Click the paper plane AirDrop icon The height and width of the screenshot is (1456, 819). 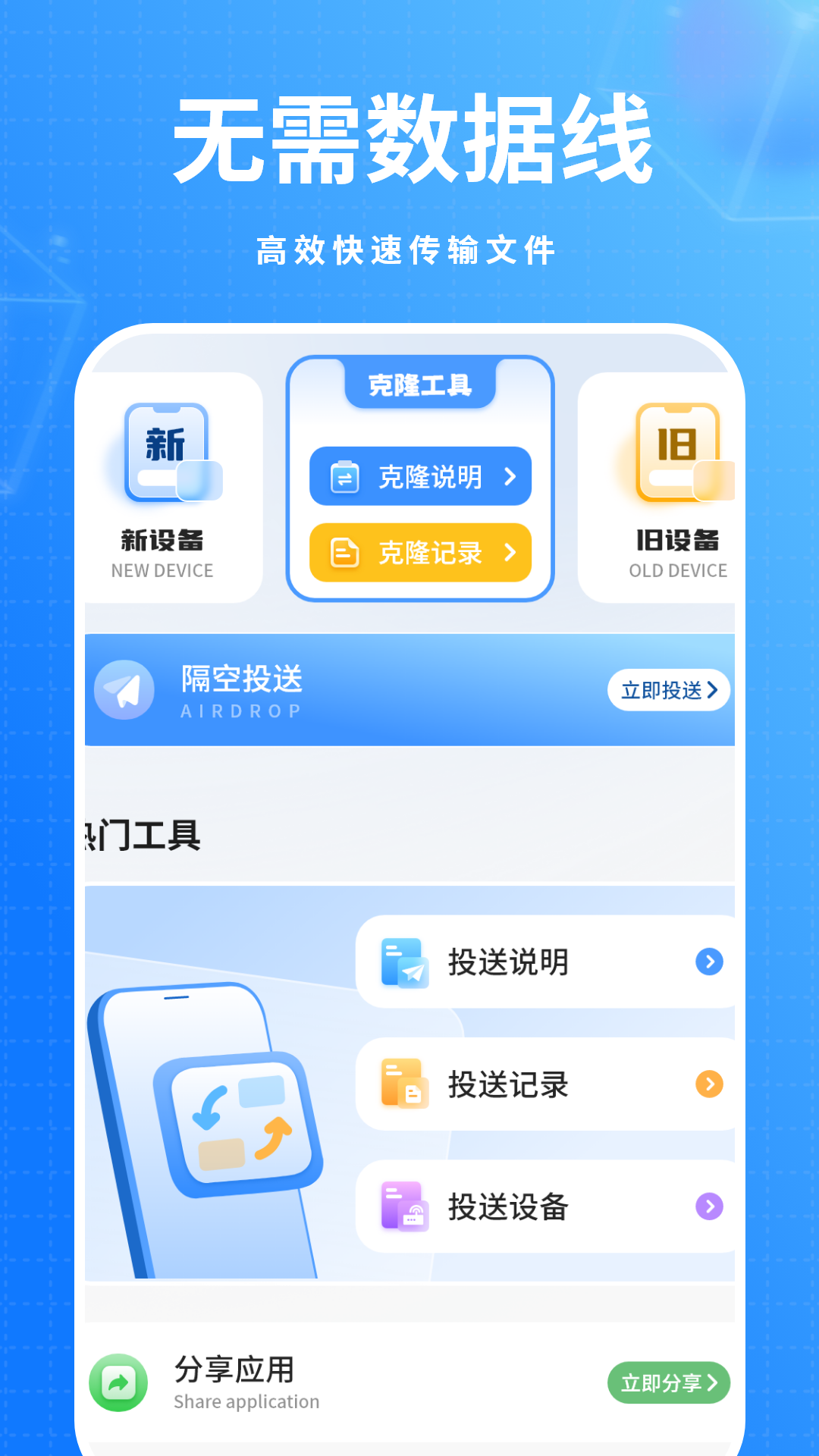coord(124,689)
